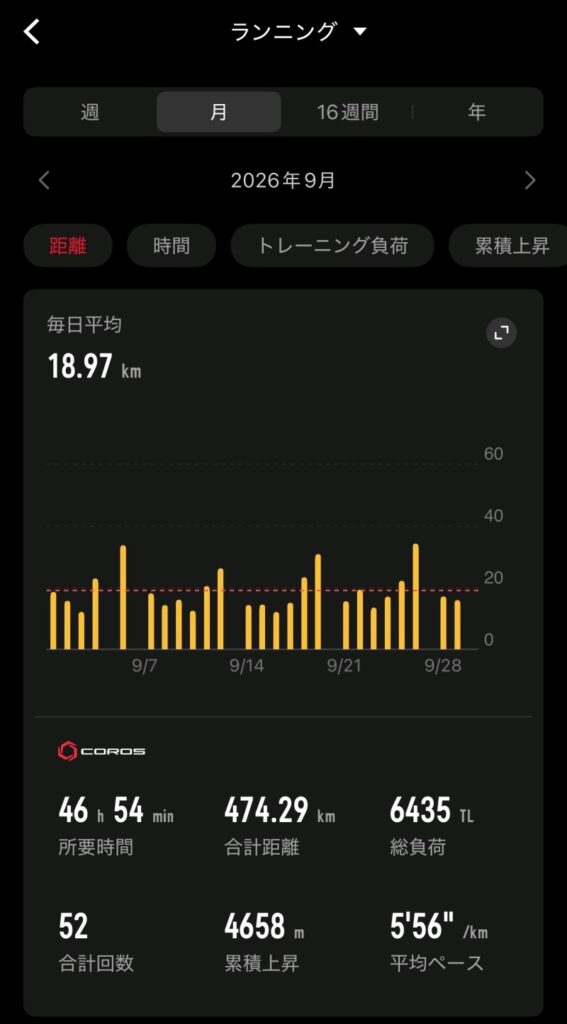Switch to the 16週間 tab
Viewport: 567px width, 1024px height.
point(348,112)
